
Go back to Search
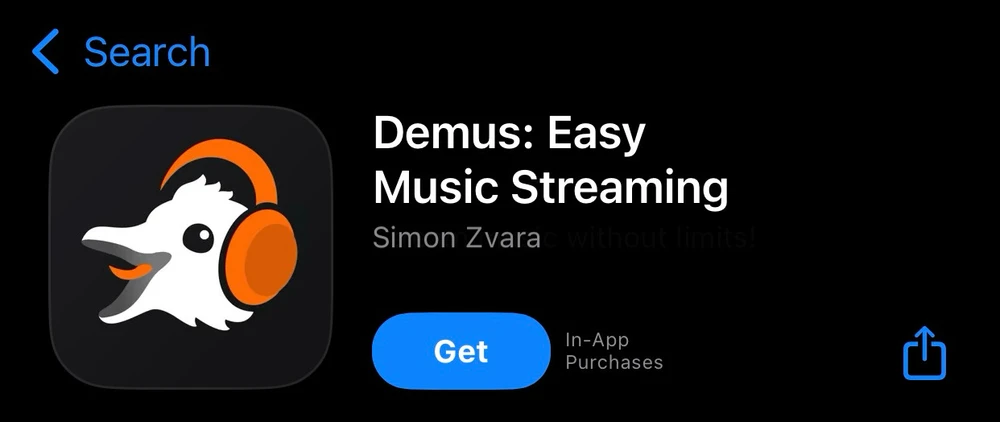point(120,52)
